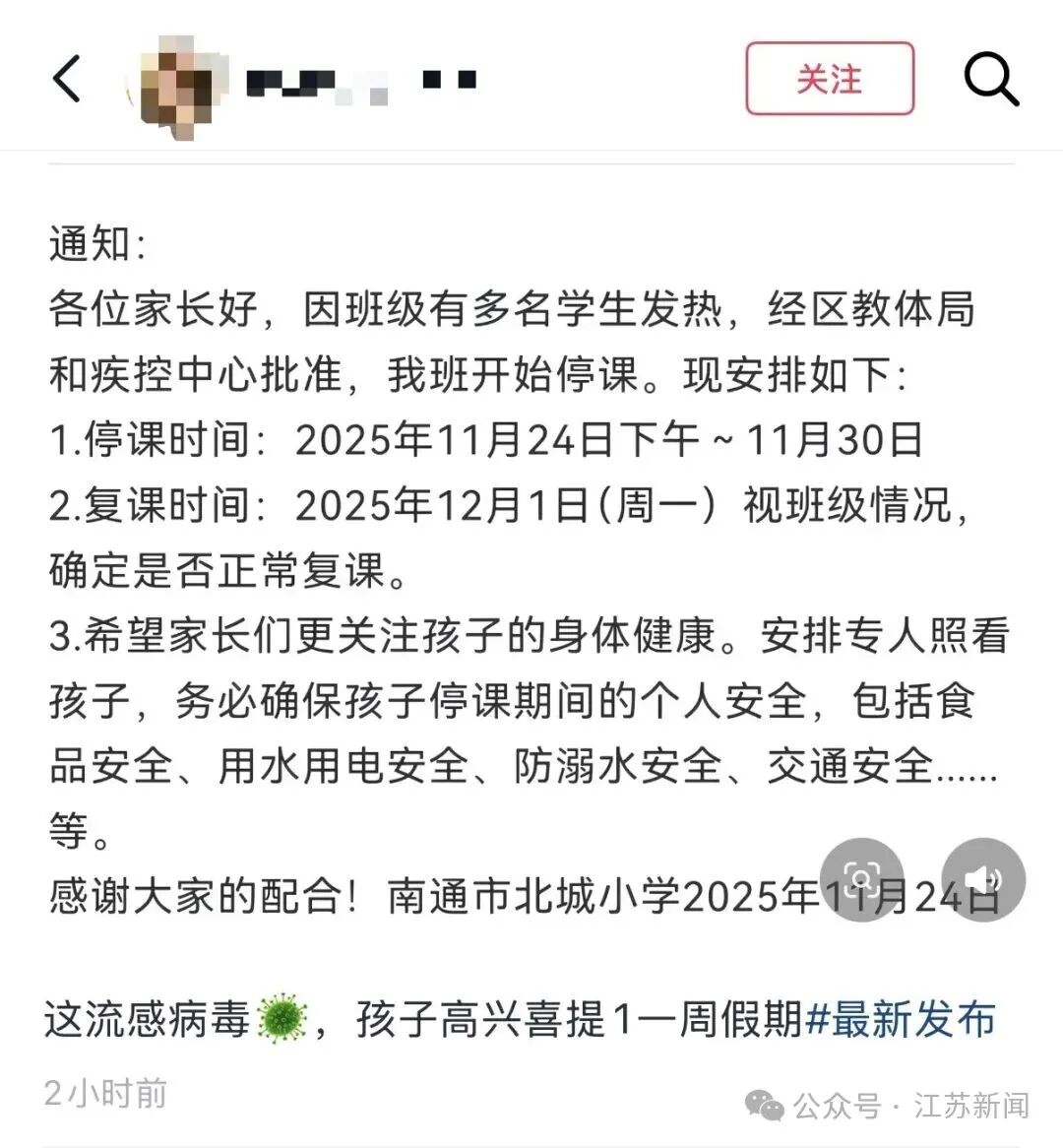Toggle the floating speaker sound button
This screenshot has height=1148, width=1063.
point(982,879)
